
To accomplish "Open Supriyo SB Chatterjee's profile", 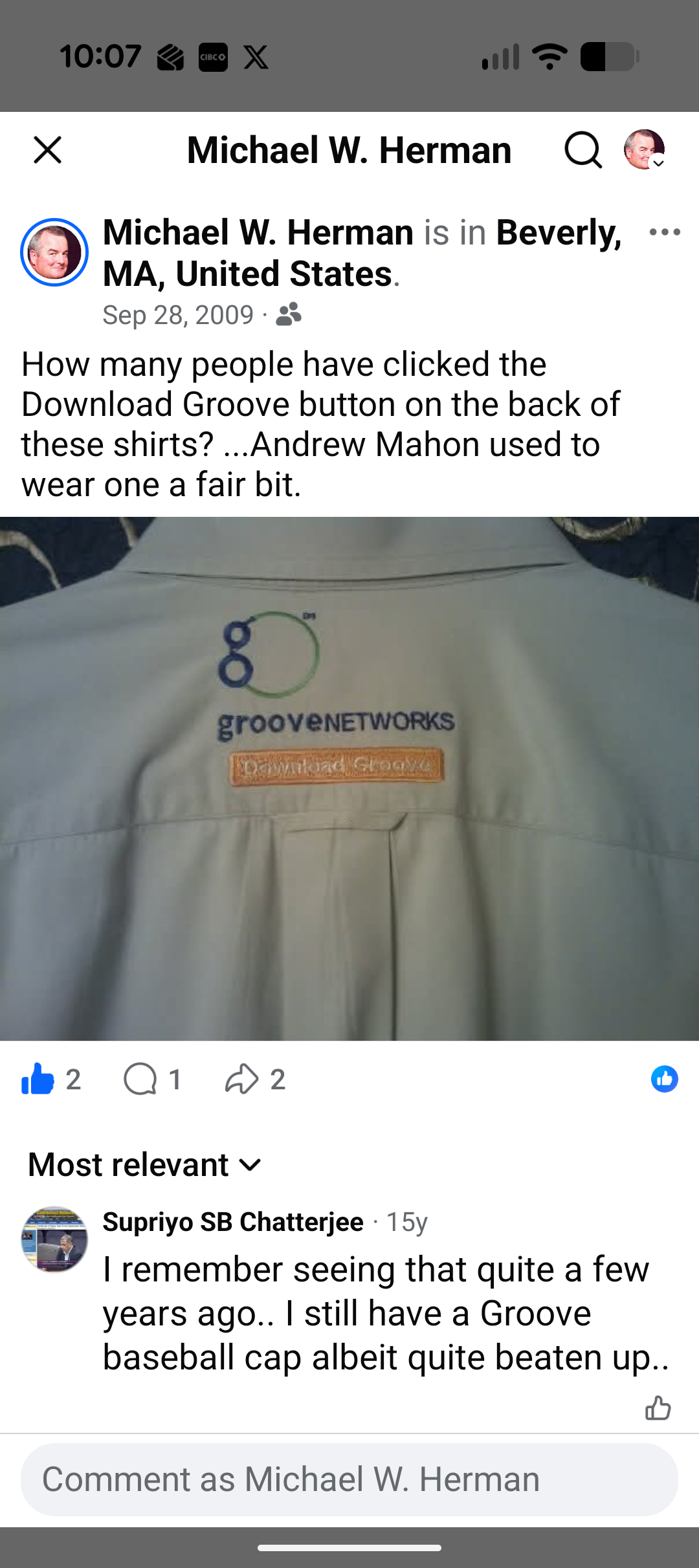I will pyautogui.click(x=233, y=1222).
